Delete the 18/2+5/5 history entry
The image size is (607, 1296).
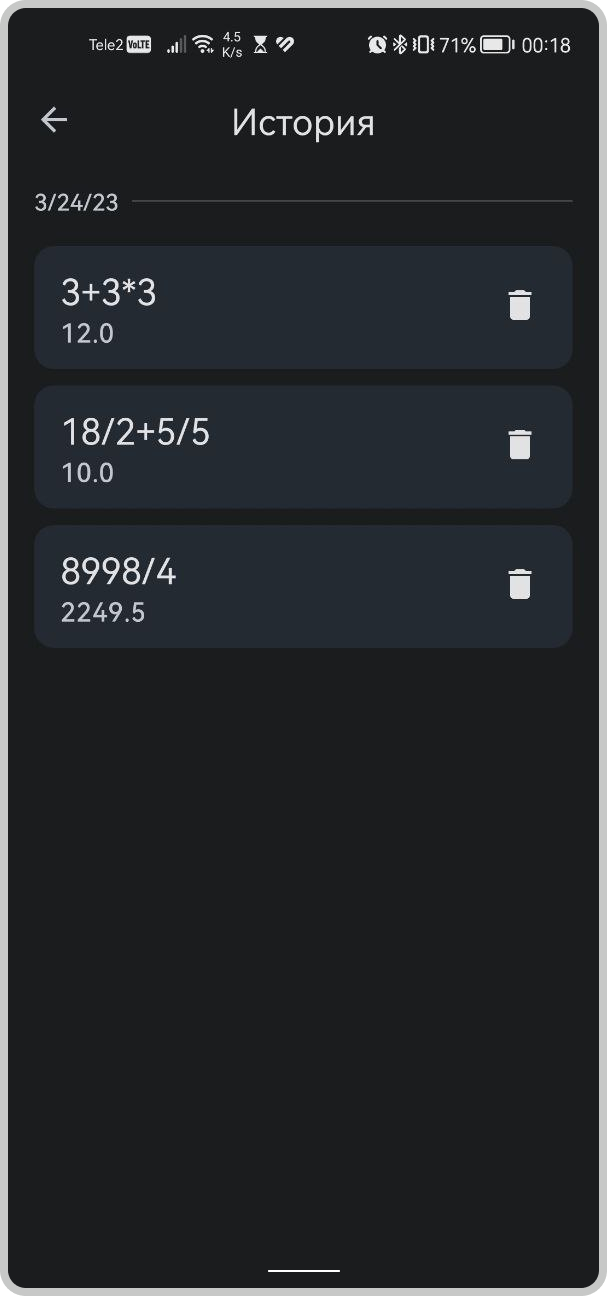pyautogui.click(x=519, y=445)
